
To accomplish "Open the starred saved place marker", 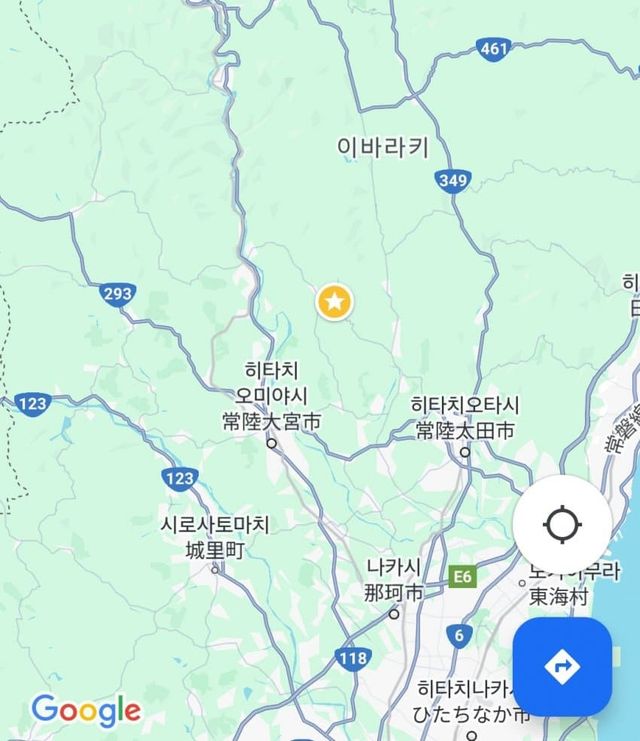I will coord(334,301).
